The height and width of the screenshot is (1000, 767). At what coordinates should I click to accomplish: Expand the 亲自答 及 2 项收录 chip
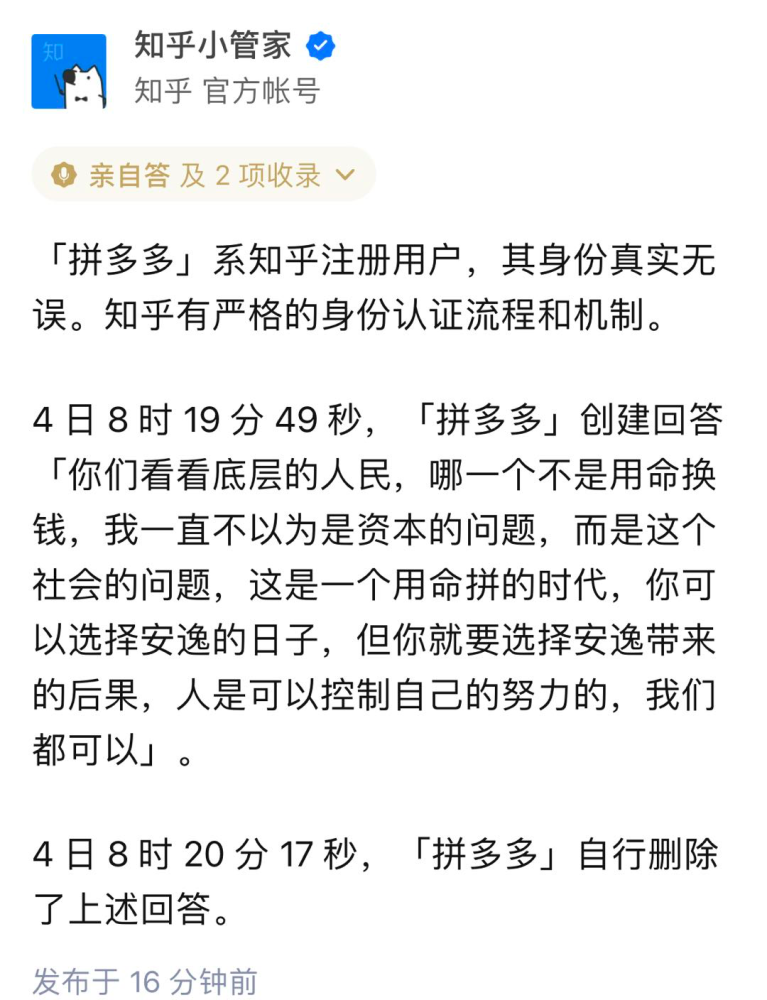tap(204, 176)
